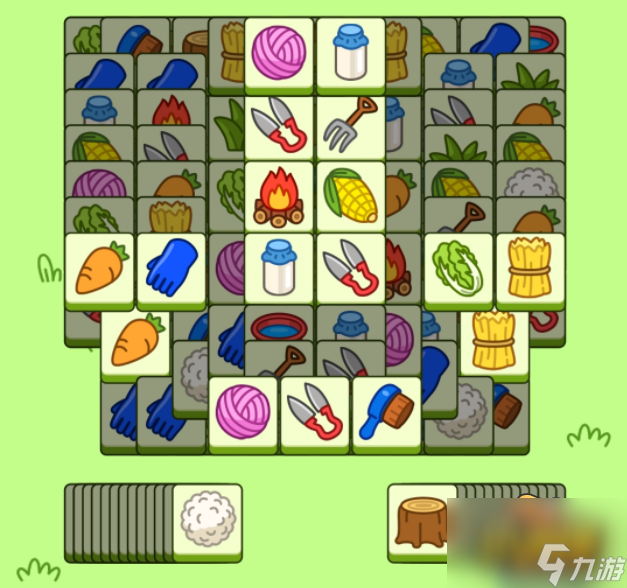Select the campfire tile
This screenshot has height=588, width=627.
click(279, 196)
